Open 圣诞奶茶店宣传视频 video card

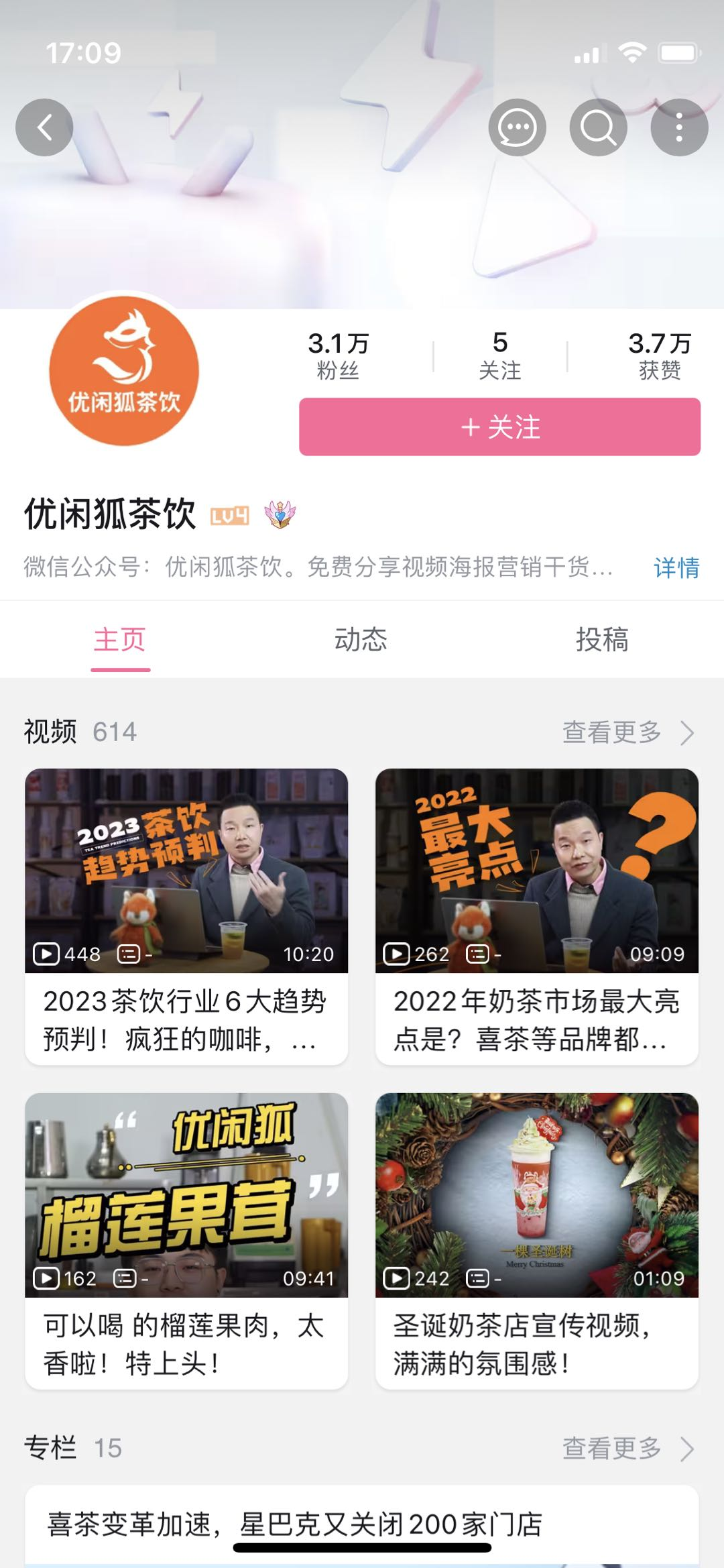[x=537, y=1241]
